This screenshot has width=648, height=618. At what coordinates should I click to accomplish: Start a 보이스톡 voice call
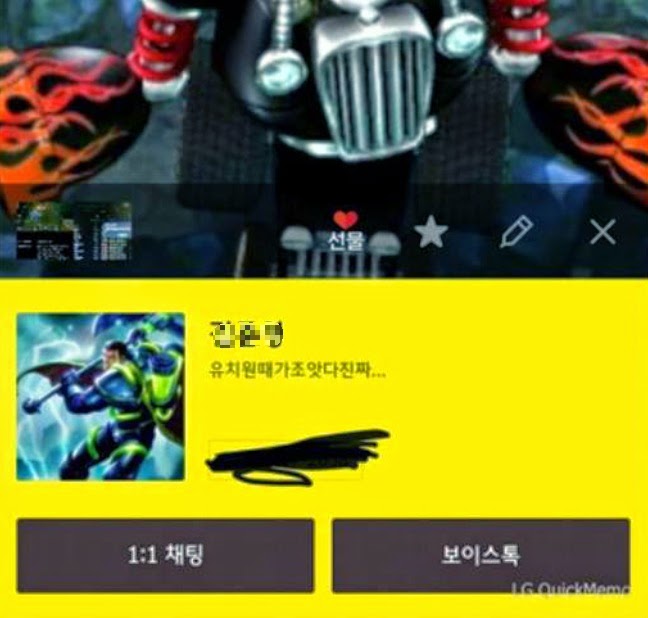(481, 555)
